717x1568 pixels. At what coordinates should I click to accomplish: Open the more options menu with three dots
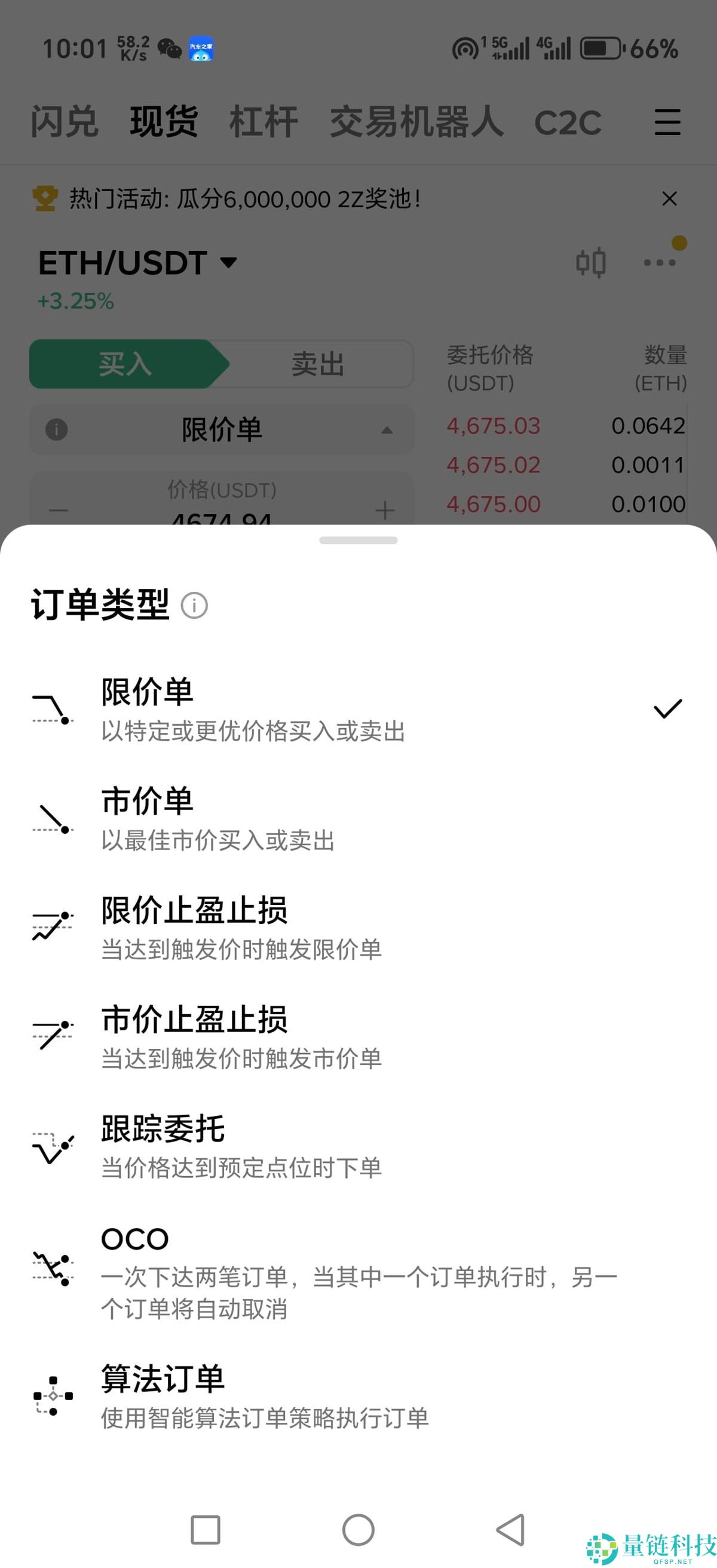click(x=658, y=262)
